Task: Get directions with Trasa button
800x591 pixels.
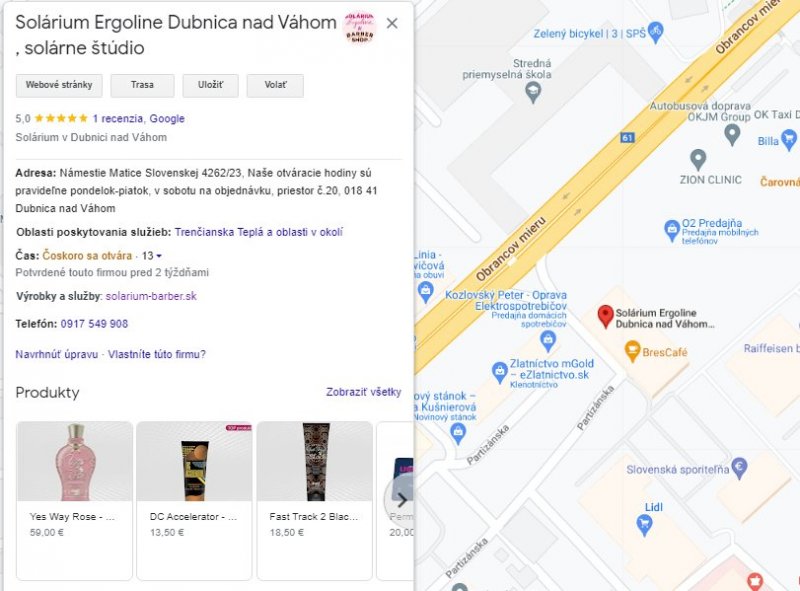Action: 142,86
